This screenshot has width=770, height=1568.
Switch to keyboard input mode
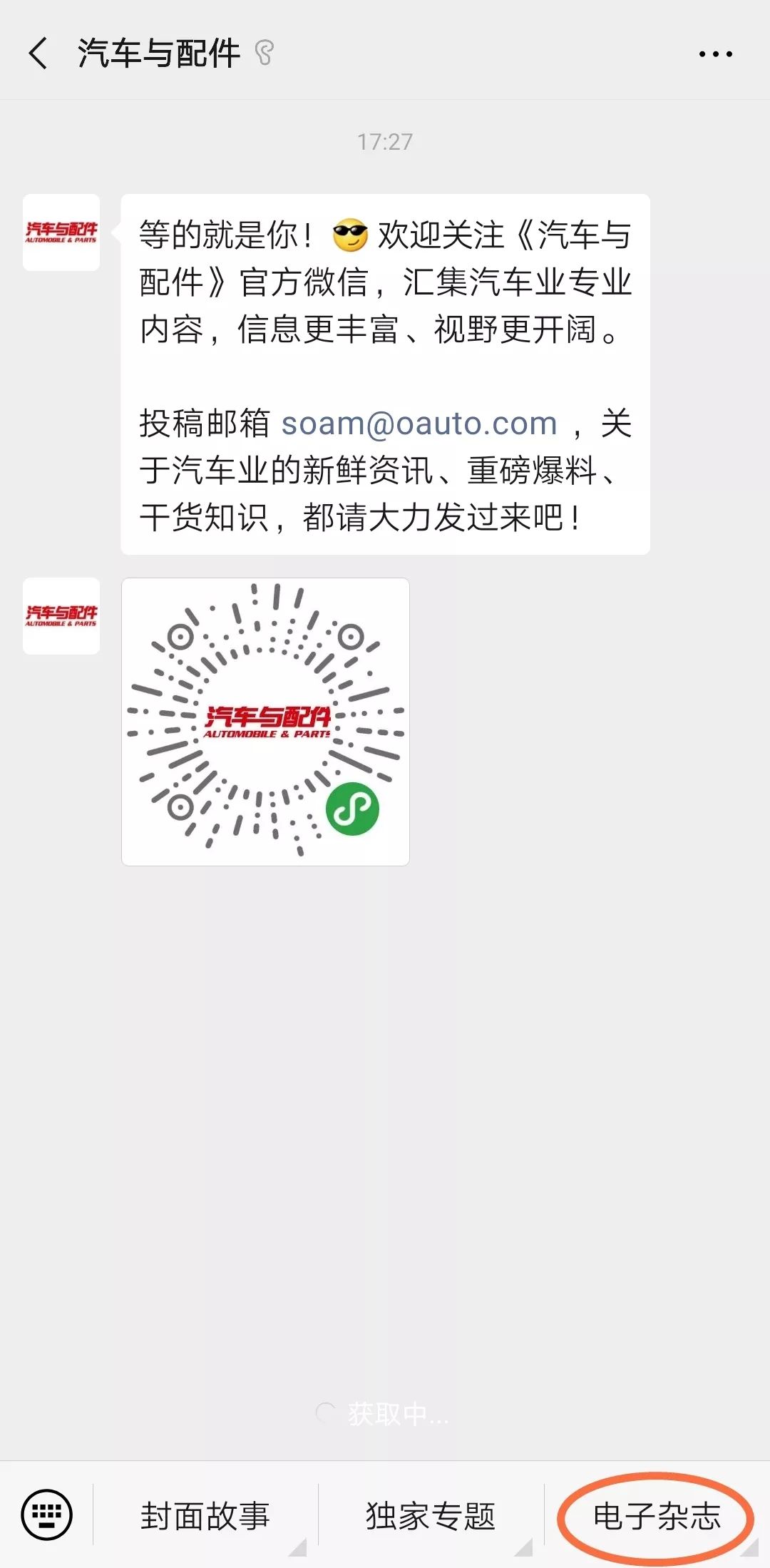tap(46, 1515)
